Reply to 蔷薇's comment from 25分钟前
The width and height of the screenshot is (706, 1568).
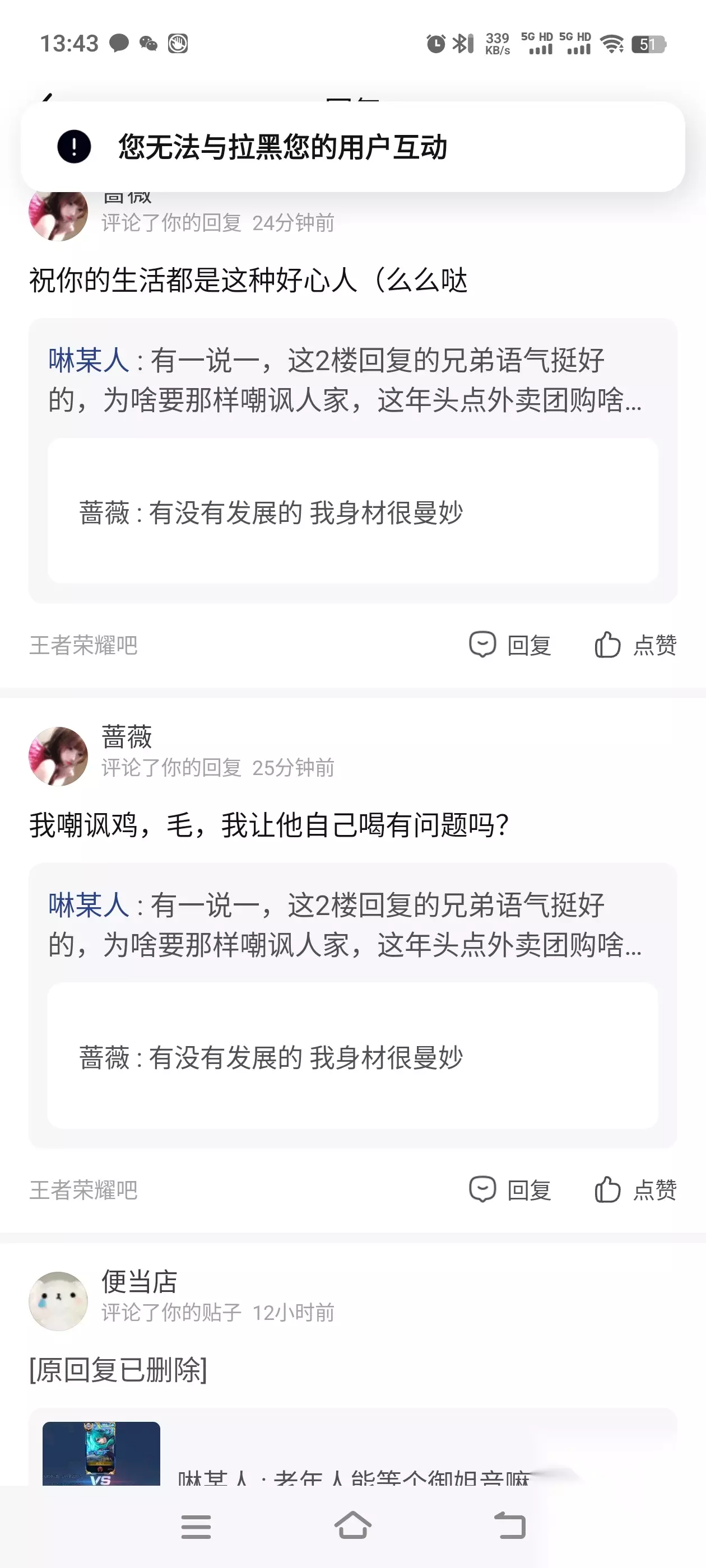tap(510, 1189)
